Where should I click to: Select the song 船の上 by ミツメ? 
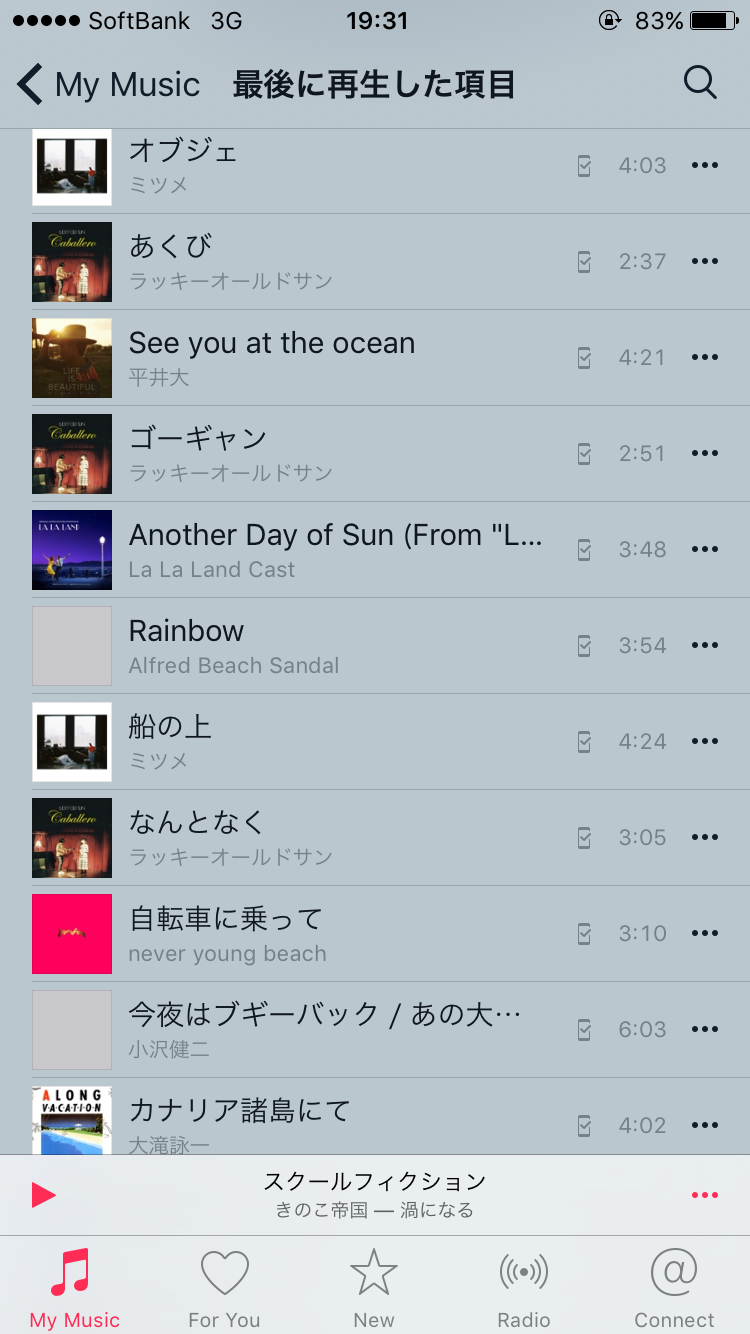300,742
